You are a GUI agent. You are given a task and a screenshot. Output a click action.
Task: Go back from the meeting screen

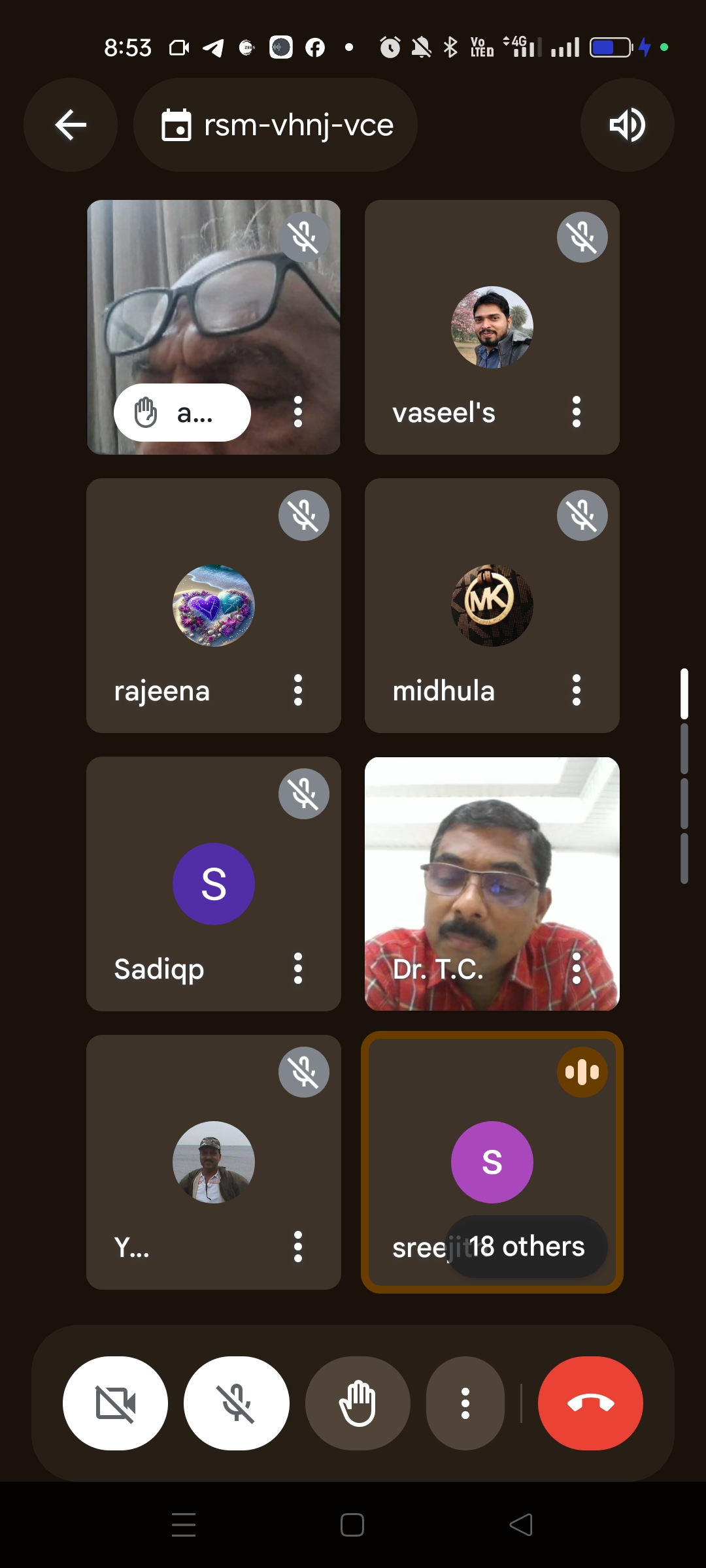tap(71, 125)
